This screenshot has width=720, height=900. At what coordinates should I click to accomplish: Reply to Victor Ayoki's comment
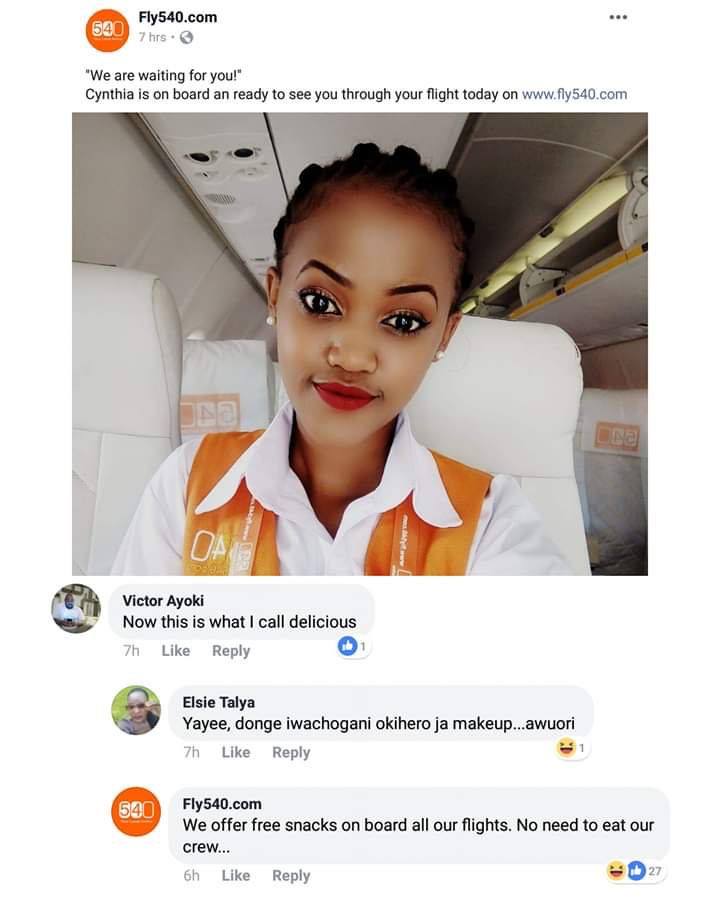[x=230, y=650]
